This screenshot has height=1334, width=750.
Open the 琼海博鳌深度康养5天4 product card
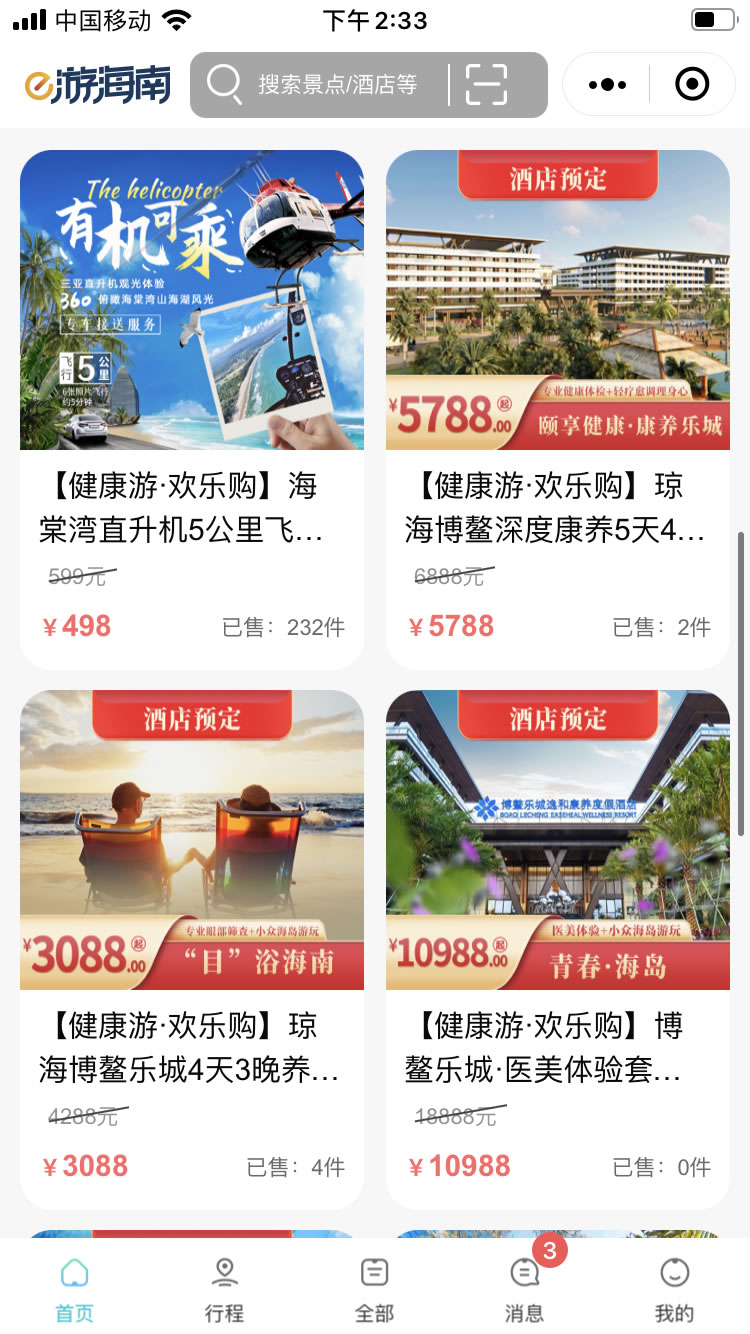tap(558, 409)
